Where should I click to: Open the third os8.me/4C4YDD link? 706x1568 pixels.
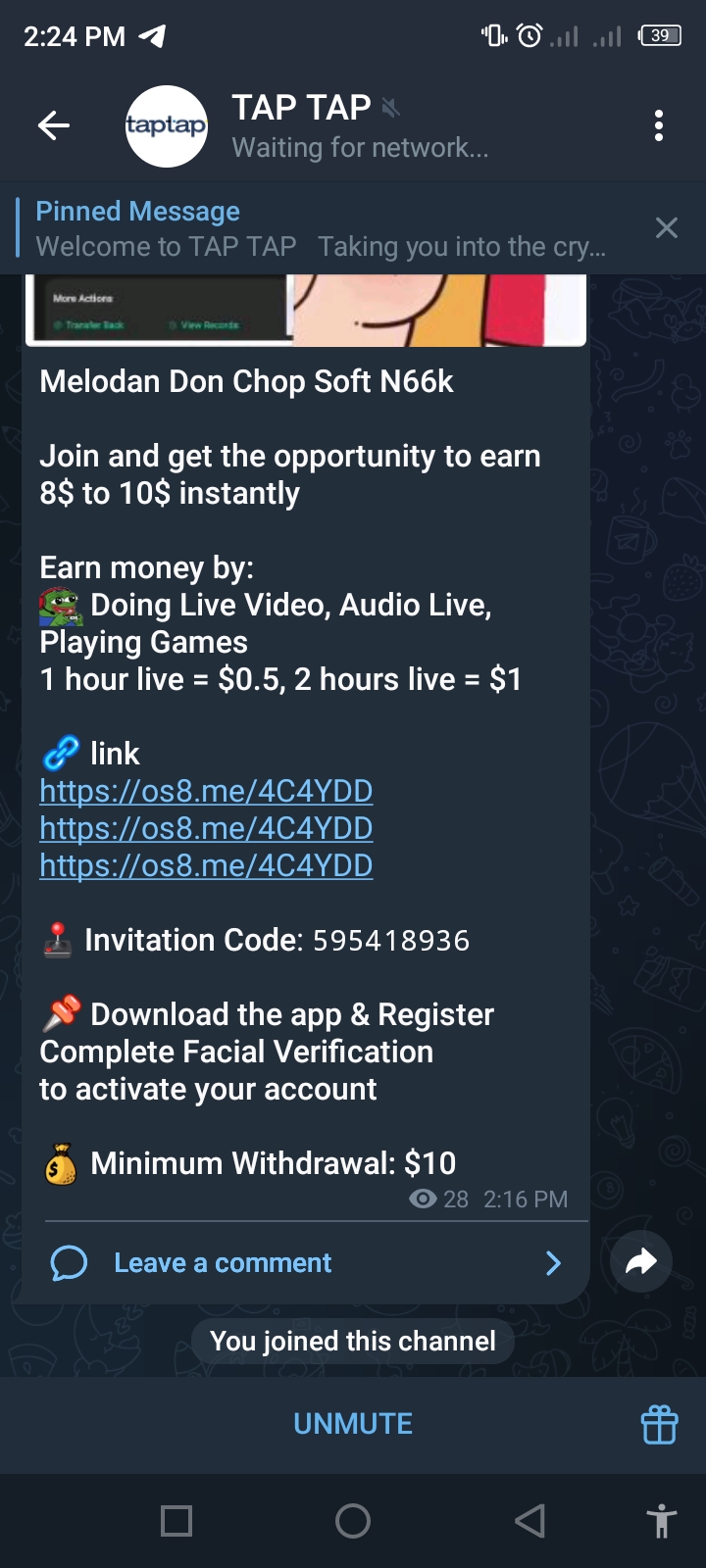pos(206,865)
